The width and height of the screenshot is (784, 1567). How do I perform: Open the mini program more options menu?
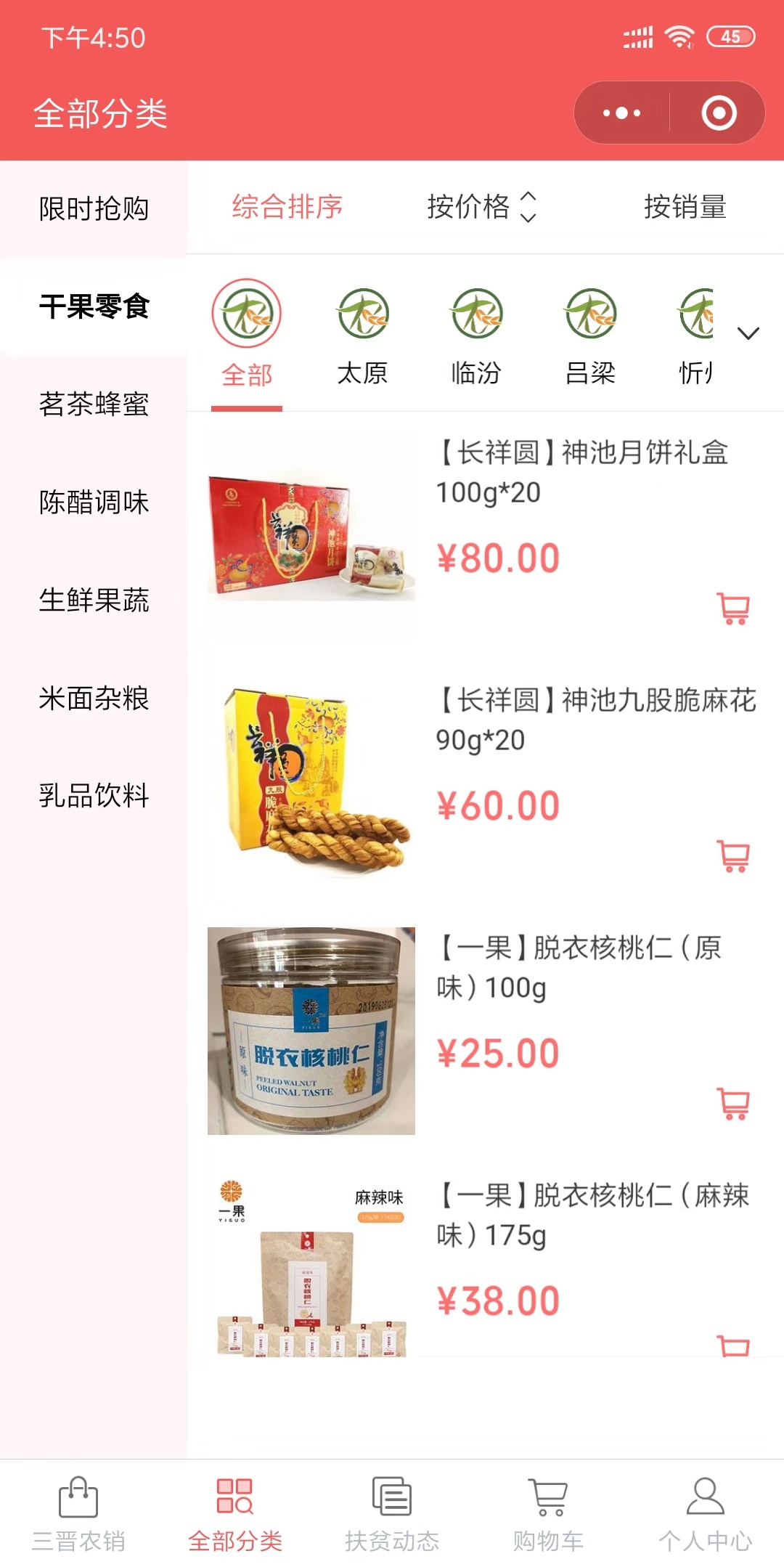pos(622,113)
